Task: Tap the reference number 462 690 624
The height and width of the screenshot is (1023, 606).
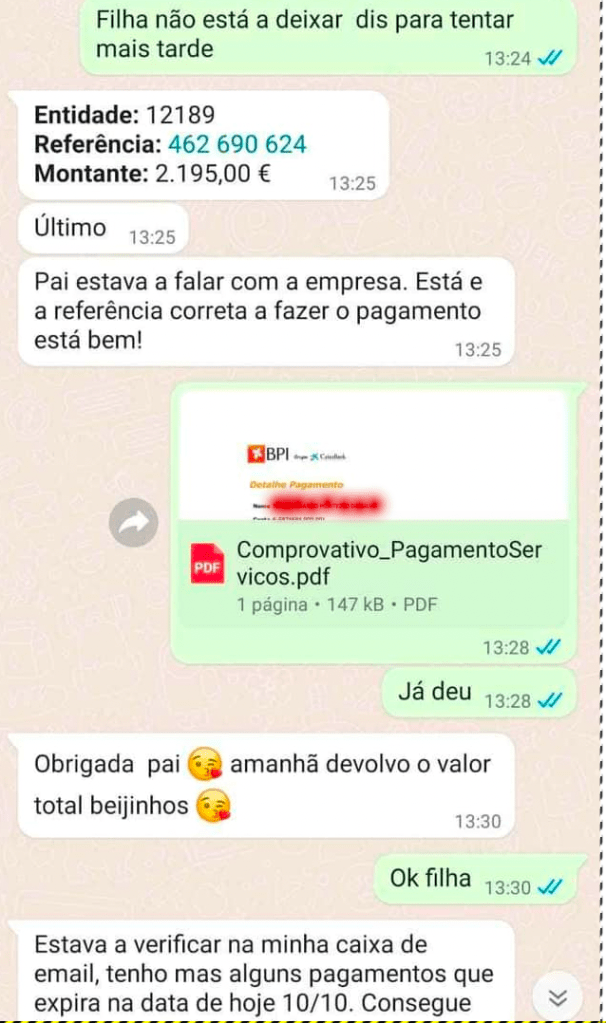Action: pos(238,144)
